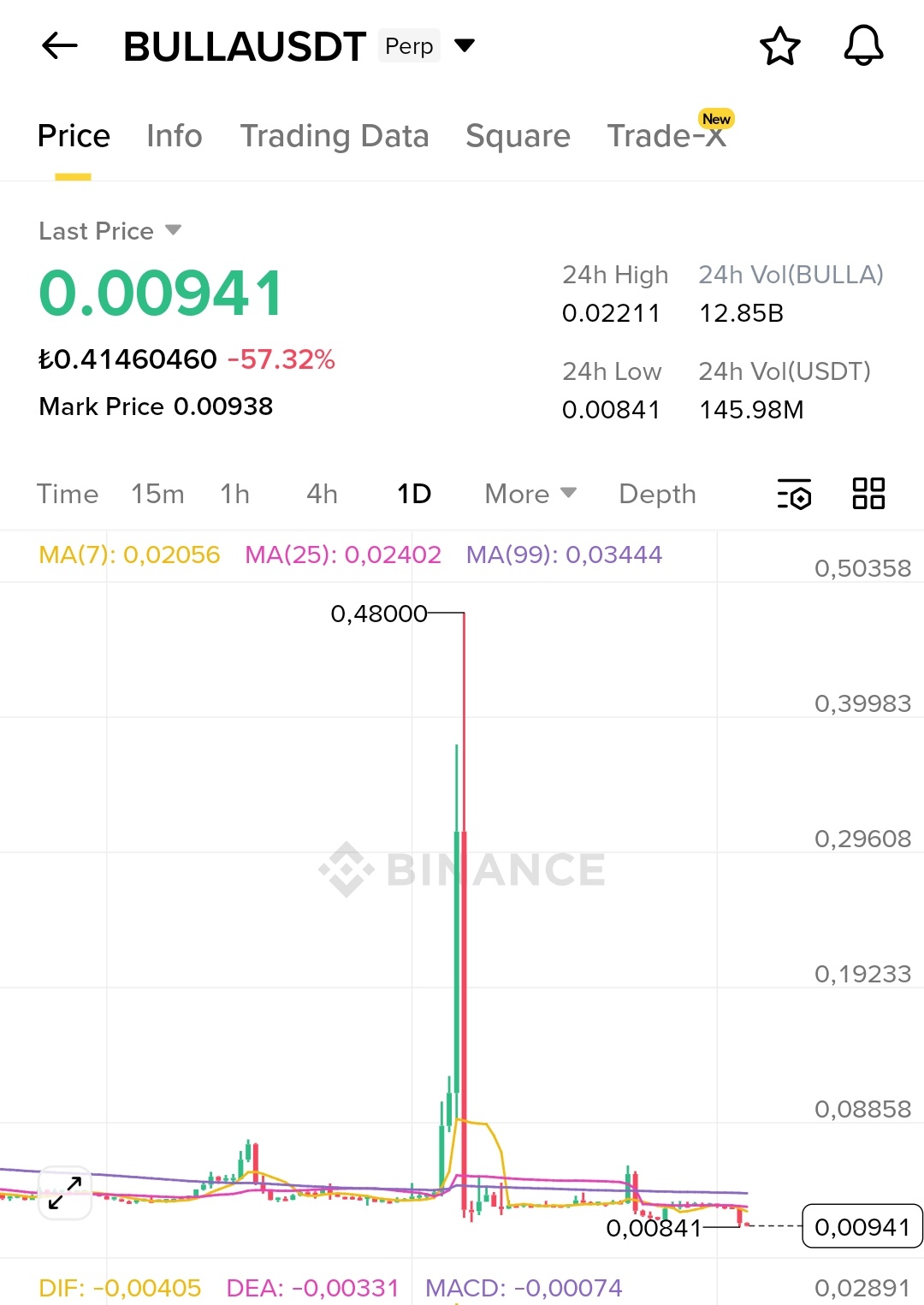Open the Trade-X tab
The image size is (924, 1305).
(x=666, y=136)
